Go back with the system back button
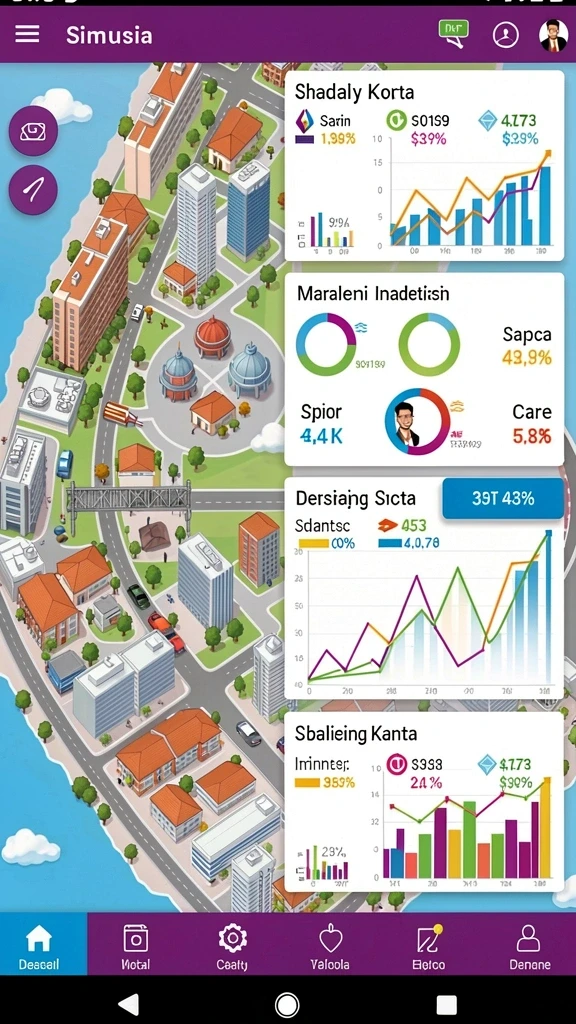 point(129,1004)
